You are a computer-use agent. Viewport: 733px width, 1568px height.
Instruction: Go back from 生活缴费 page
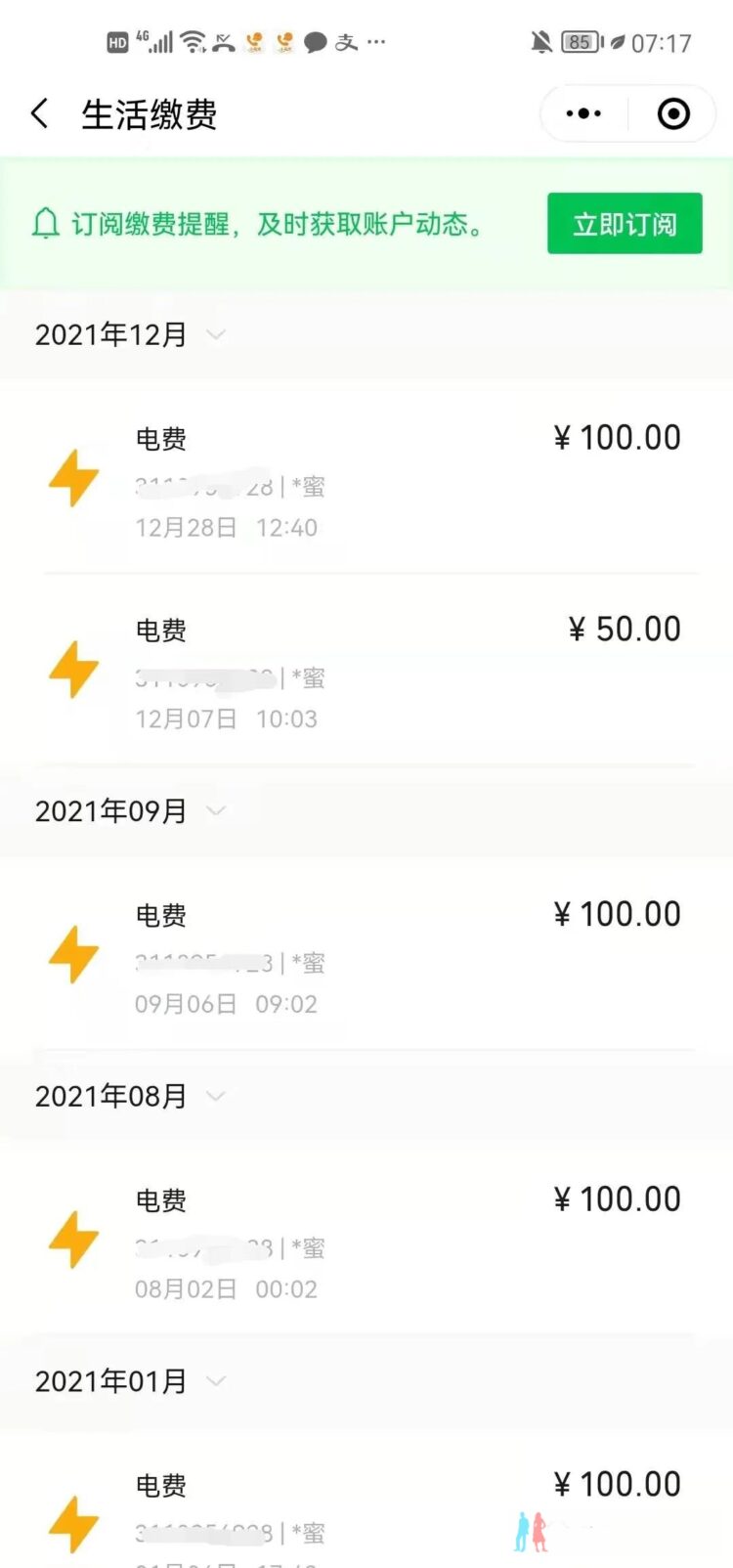(39, 113)
